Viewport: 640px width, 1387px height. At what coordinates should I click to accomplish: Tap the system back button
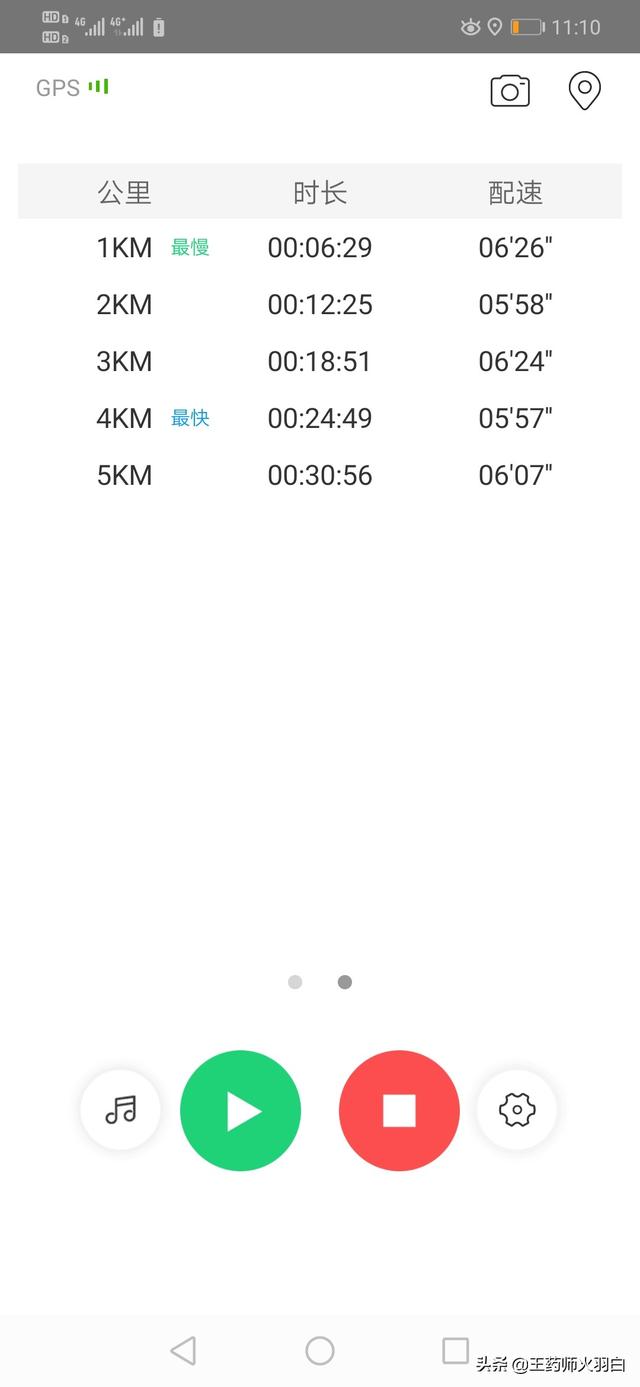[183, 1351]
